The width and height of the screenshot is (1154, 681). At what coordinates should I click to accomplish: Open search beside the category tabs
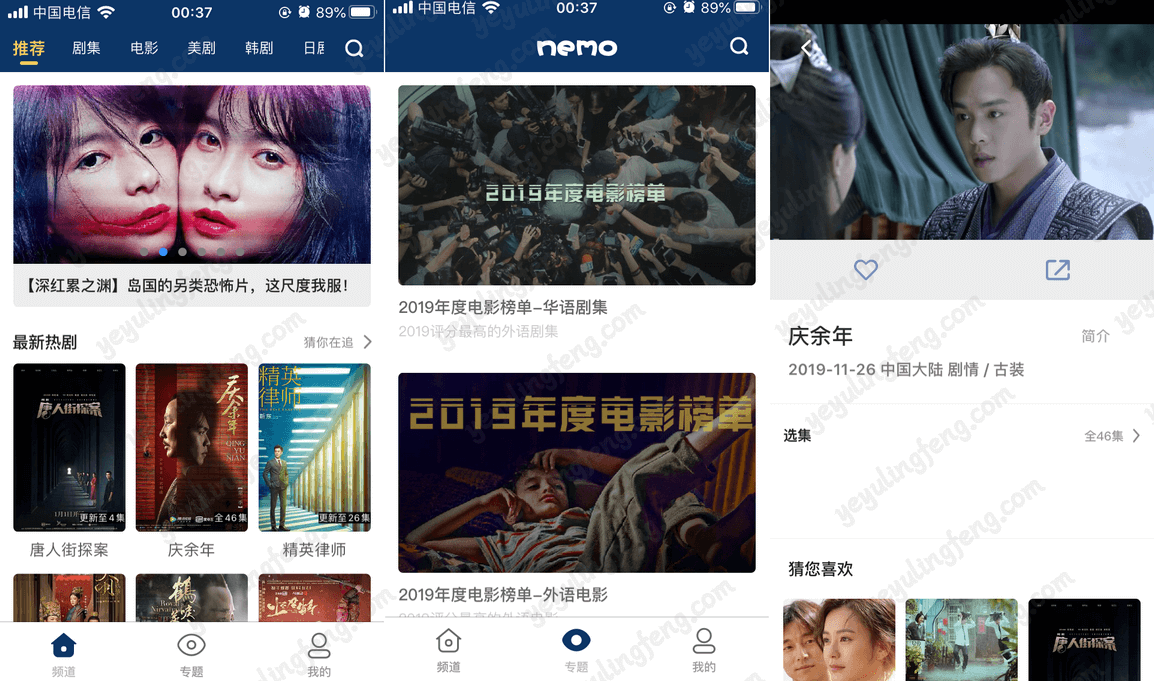354,48
